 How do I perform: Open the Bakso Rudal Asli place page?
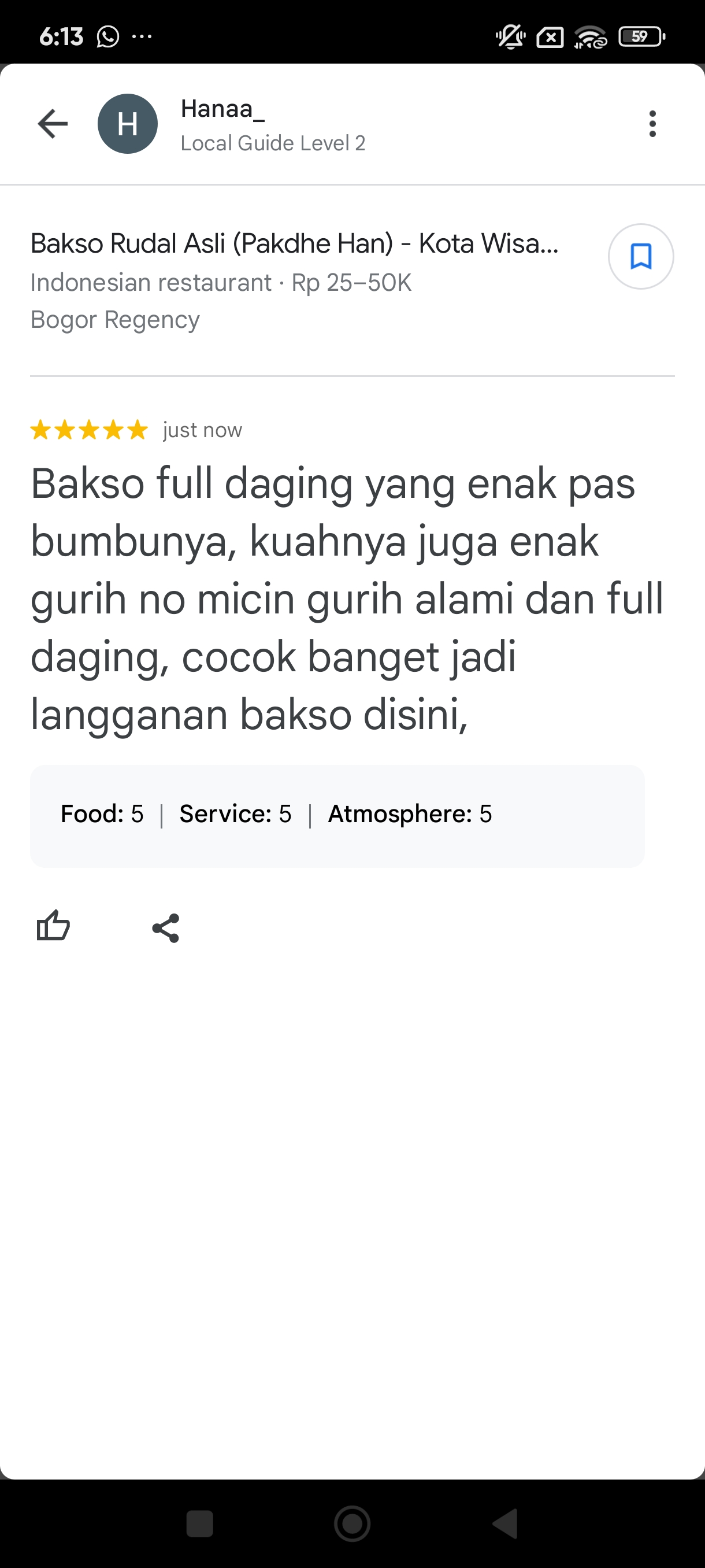(x=294, y=244)
